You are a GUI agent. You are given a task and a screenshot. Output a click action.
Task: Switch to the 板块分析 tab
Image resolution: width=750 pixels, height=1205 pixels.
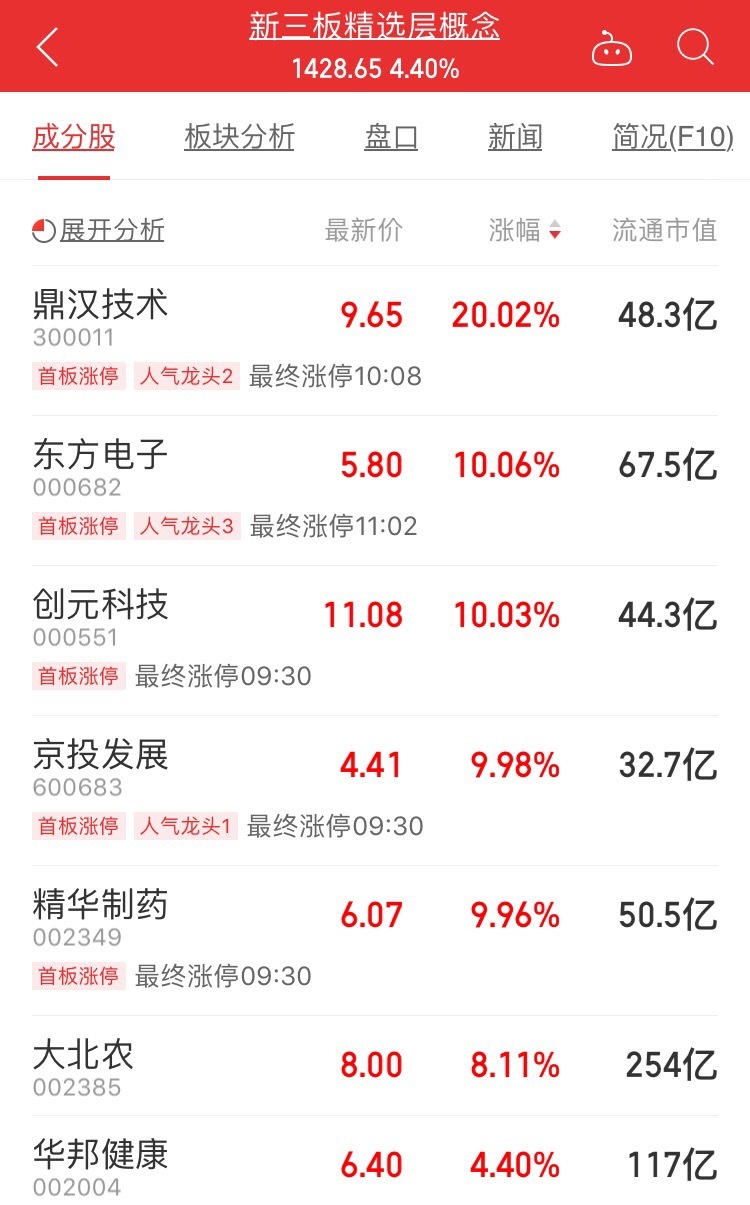[x=239, y=137]
